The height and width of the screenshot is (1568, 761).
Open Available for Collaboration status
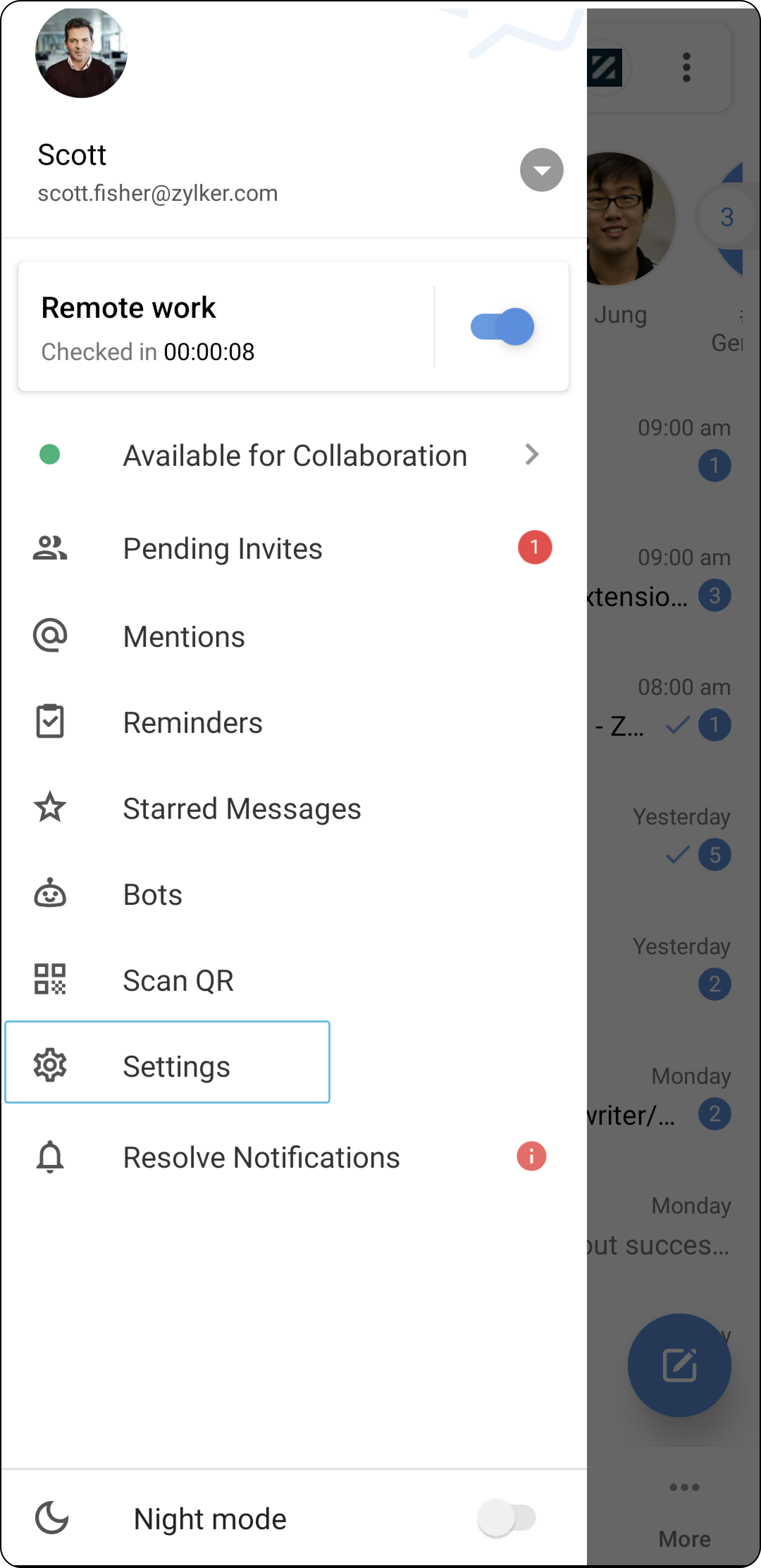pyautogui.click(x=293, y=455)
